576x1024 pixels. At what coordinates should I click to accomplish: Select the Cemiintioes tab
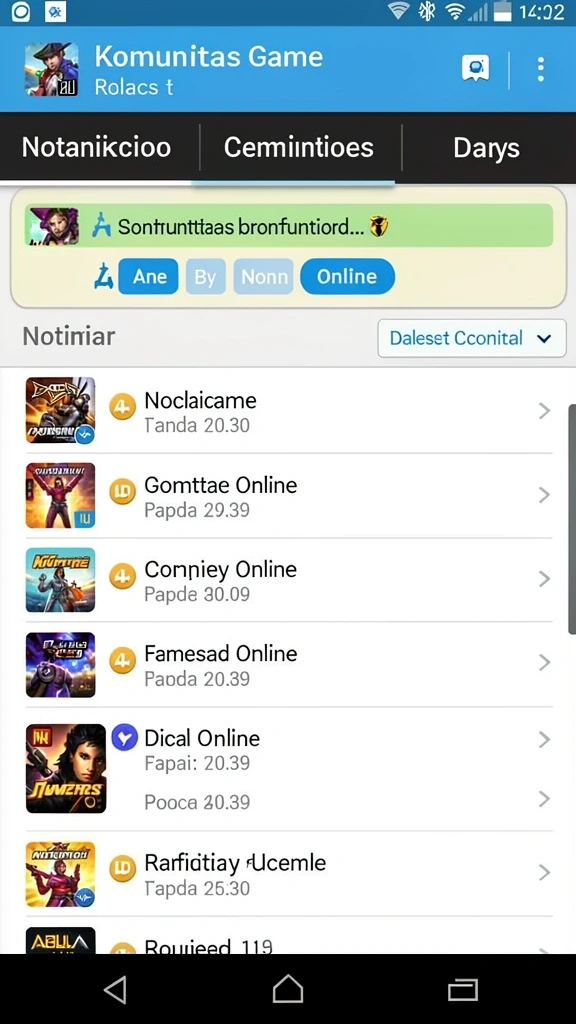299,148
